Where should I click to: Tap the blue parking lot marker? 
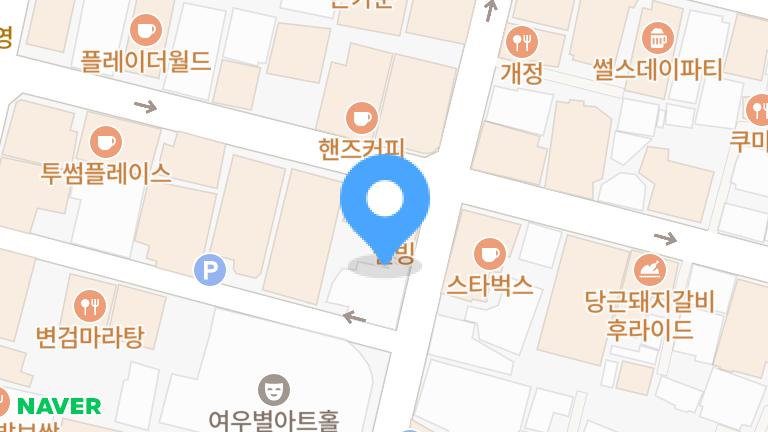[x=209, y=269]
